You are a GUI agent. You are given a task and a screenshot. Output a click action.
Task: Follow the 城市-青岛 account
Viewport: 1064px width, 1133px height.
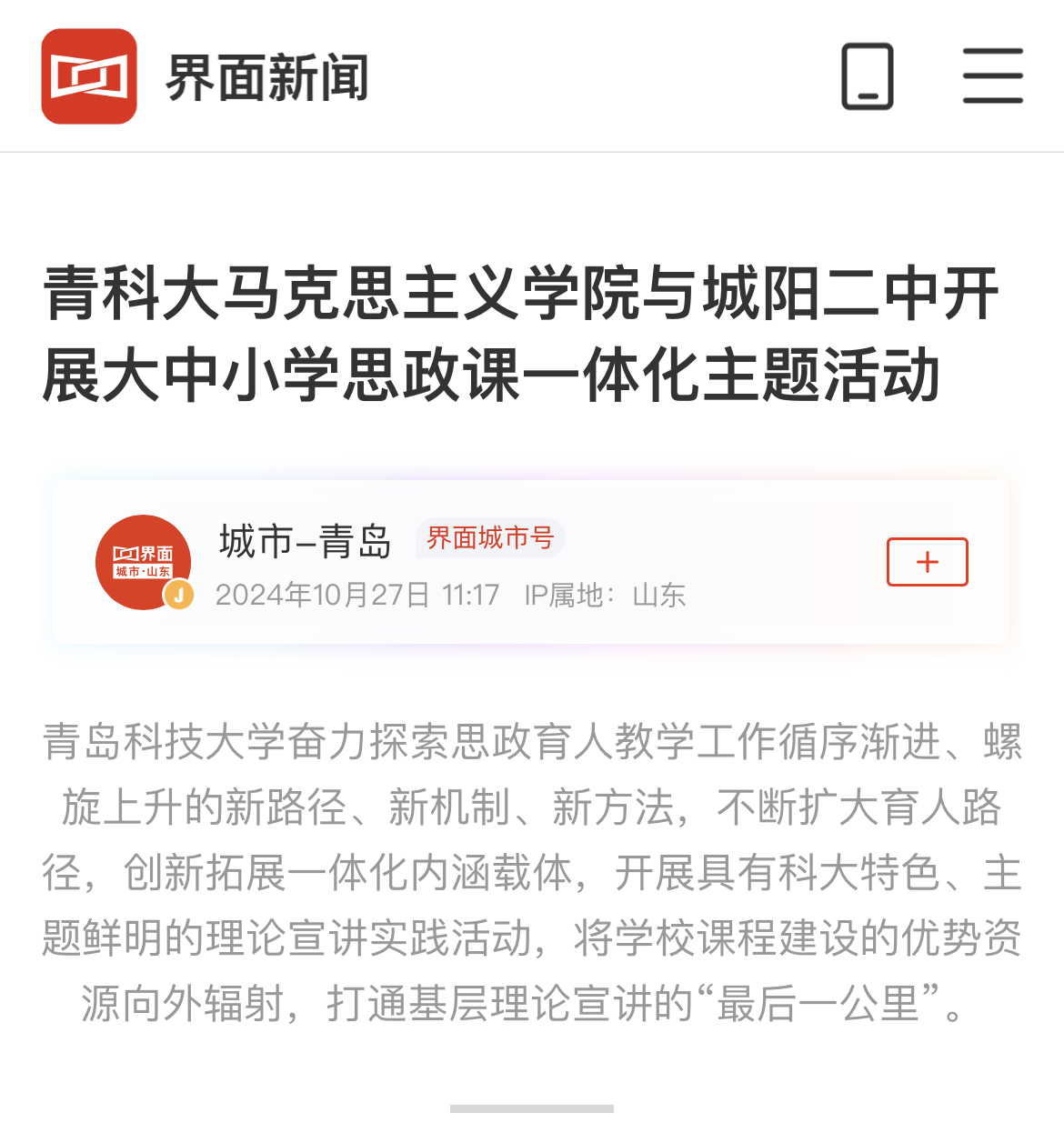[x=927, y=562]
